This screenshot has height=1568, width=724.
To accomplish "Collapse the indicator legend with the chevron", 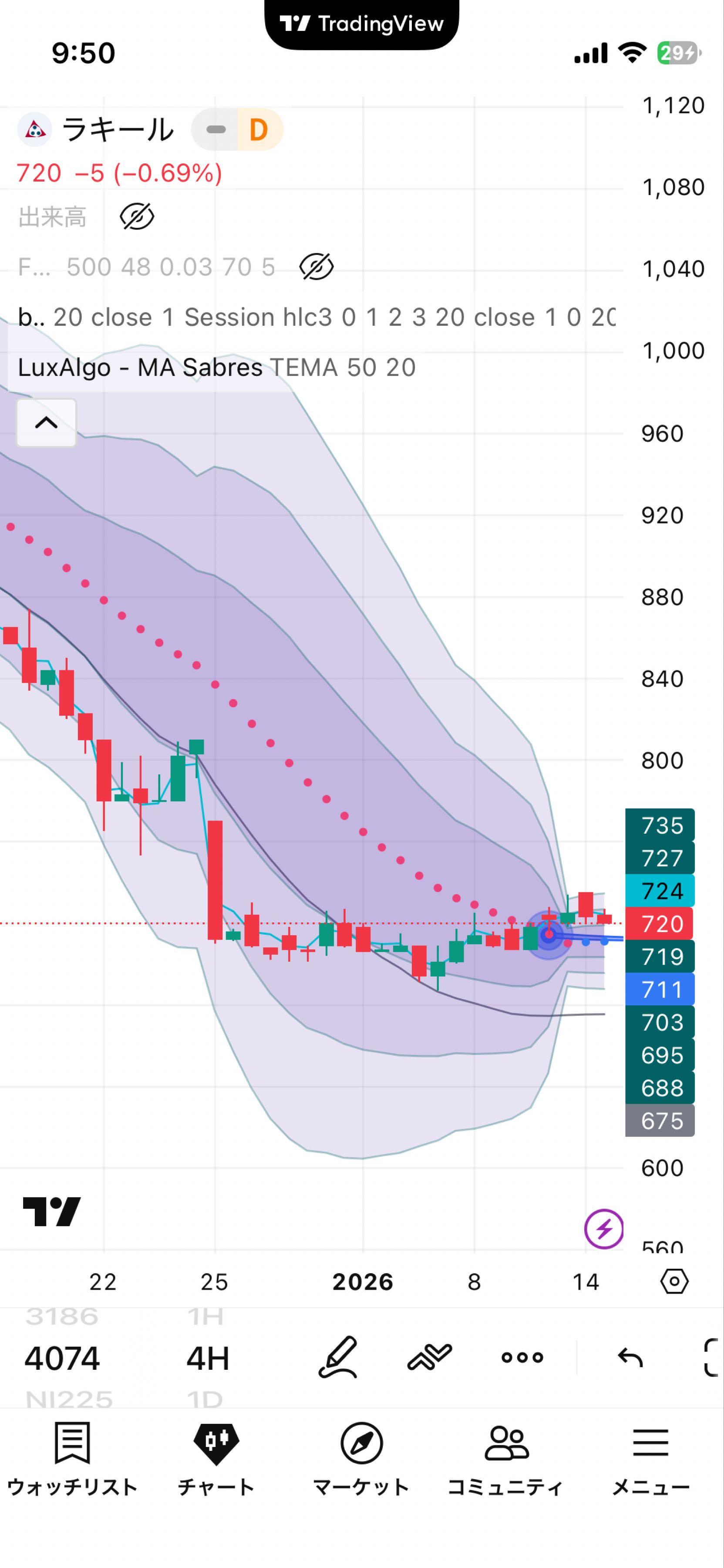I will click(46, 422).
